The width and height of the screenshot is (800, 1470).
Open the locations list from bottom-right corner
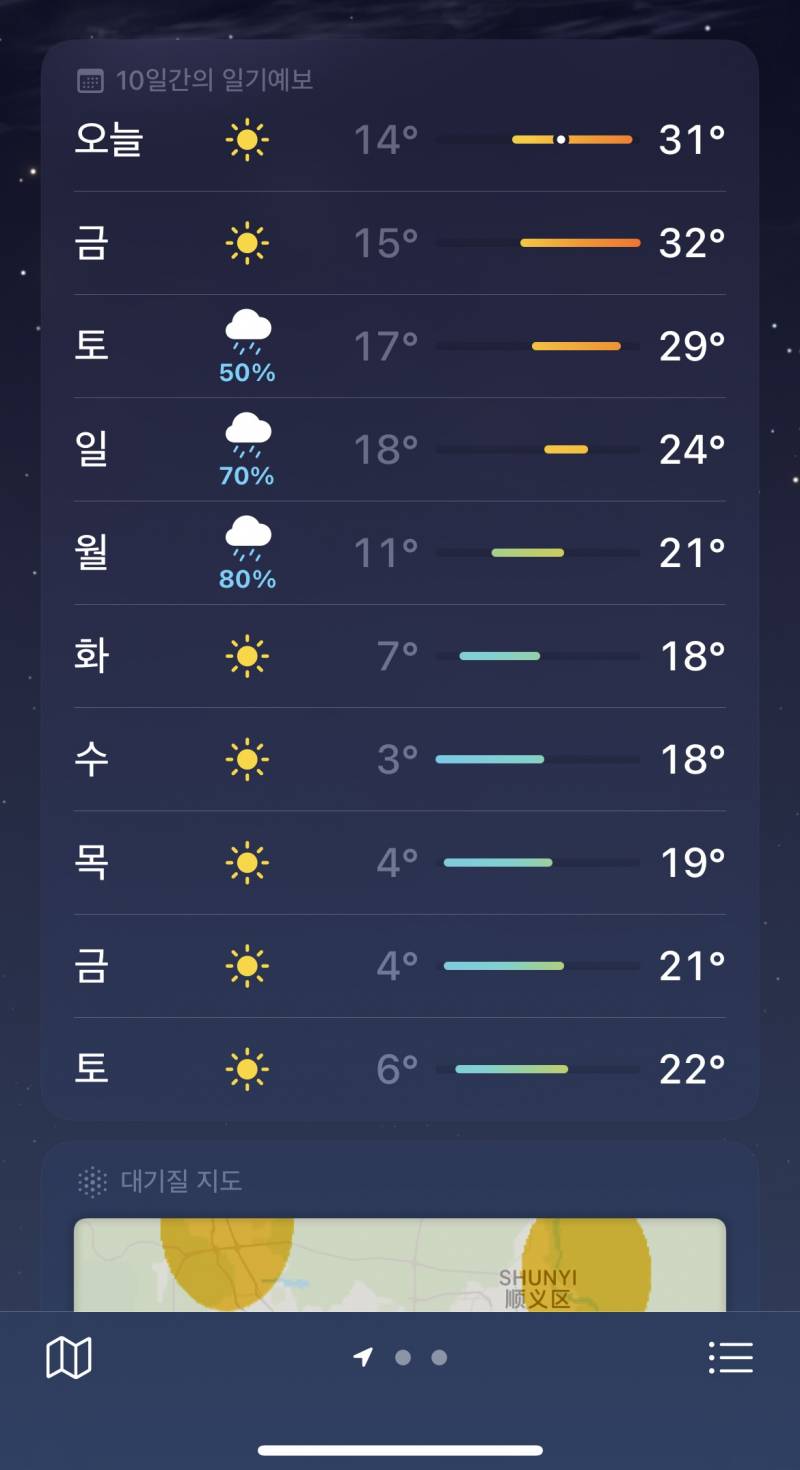(731, 1357)
